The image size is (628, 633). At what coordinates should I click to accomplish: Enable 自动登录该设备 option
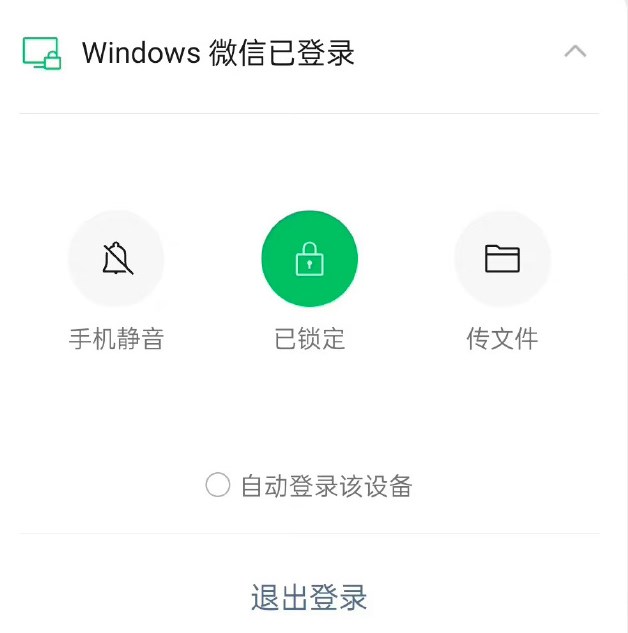(218, 486)
